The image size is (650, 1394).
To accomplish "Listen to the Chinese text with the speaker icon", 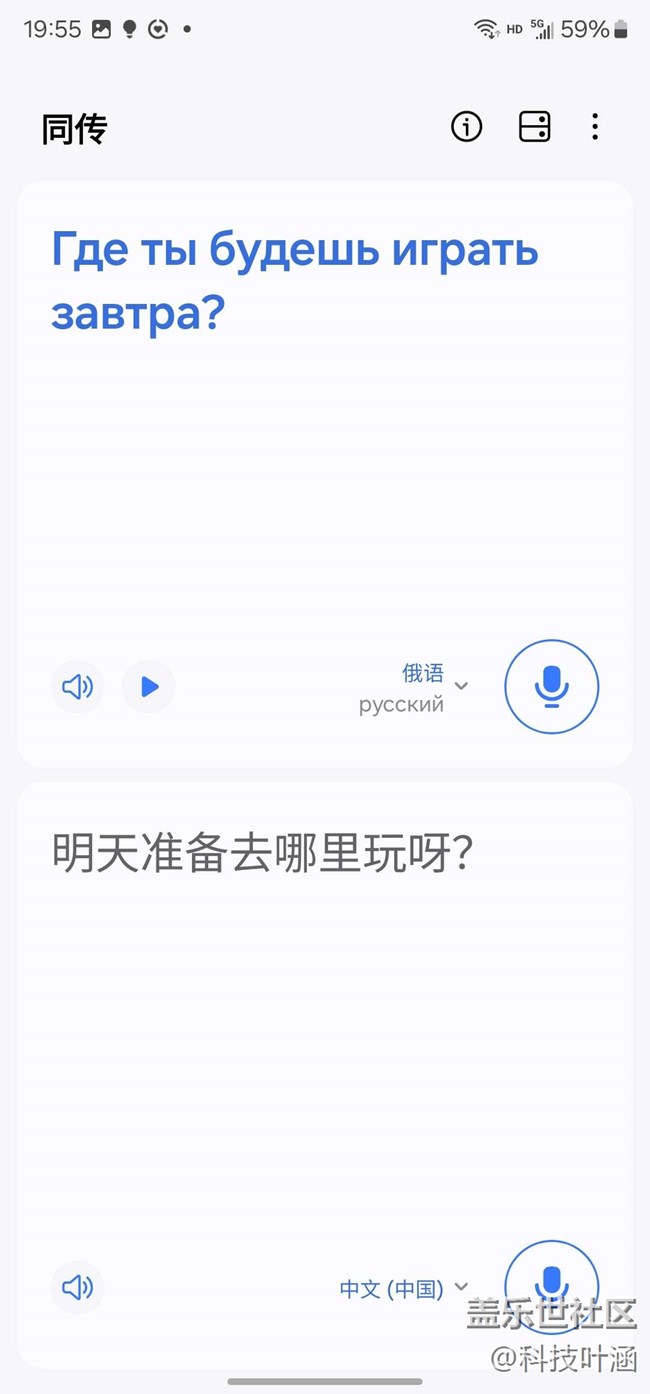I will pos(78,1287).
